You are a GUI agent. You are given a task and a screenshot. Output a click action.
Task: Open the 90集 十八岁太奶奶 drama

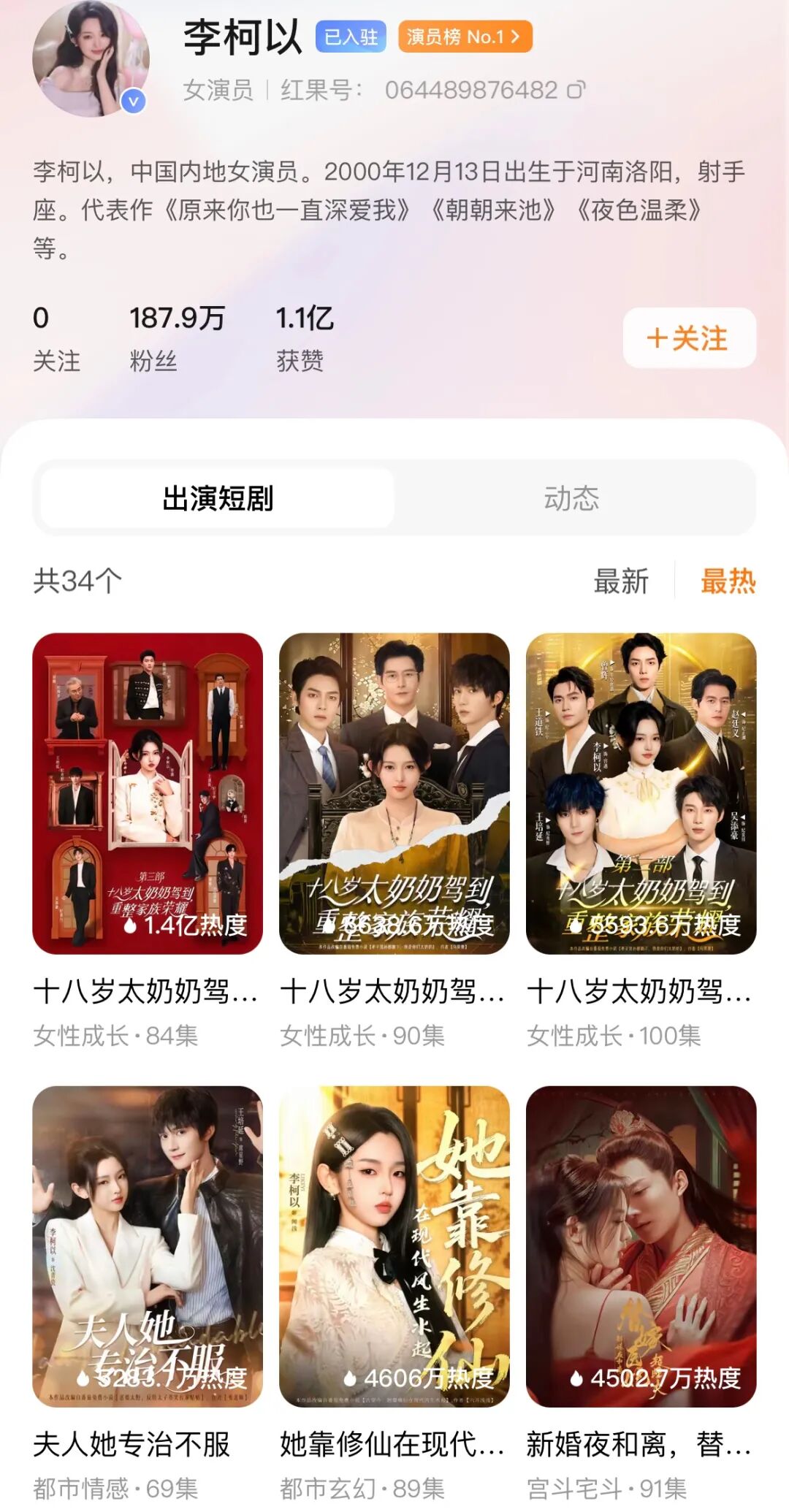point(394,793)
